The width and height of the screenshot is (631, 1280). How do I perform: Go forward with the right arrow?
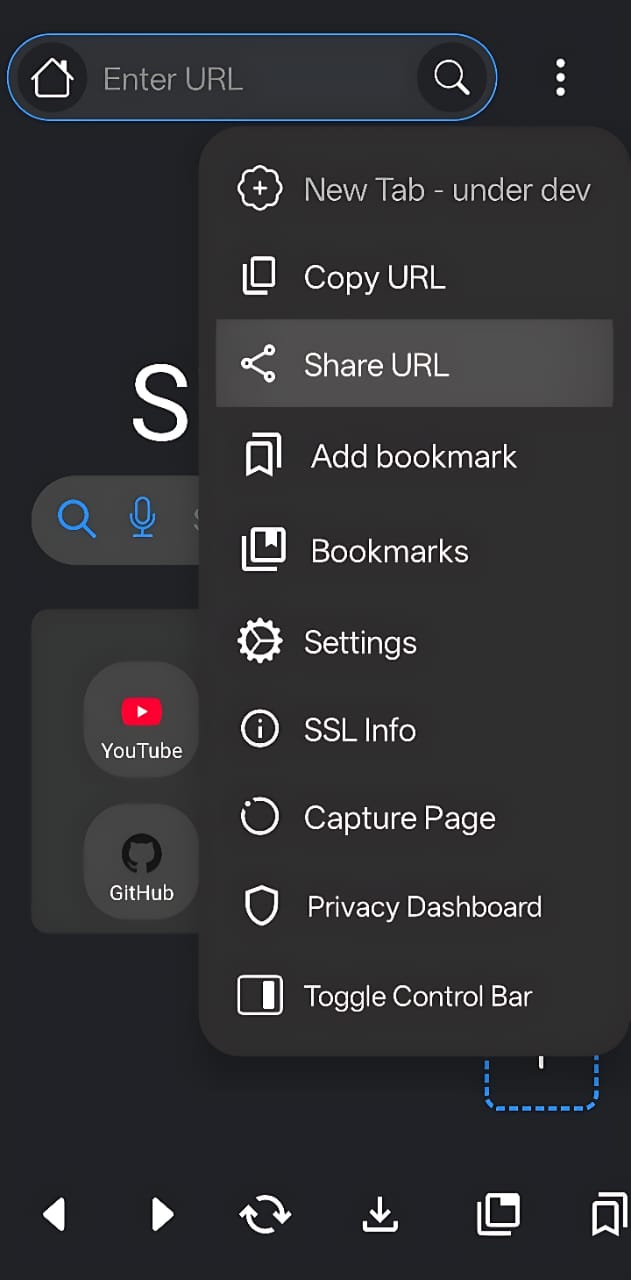(x=161, y=1215)
